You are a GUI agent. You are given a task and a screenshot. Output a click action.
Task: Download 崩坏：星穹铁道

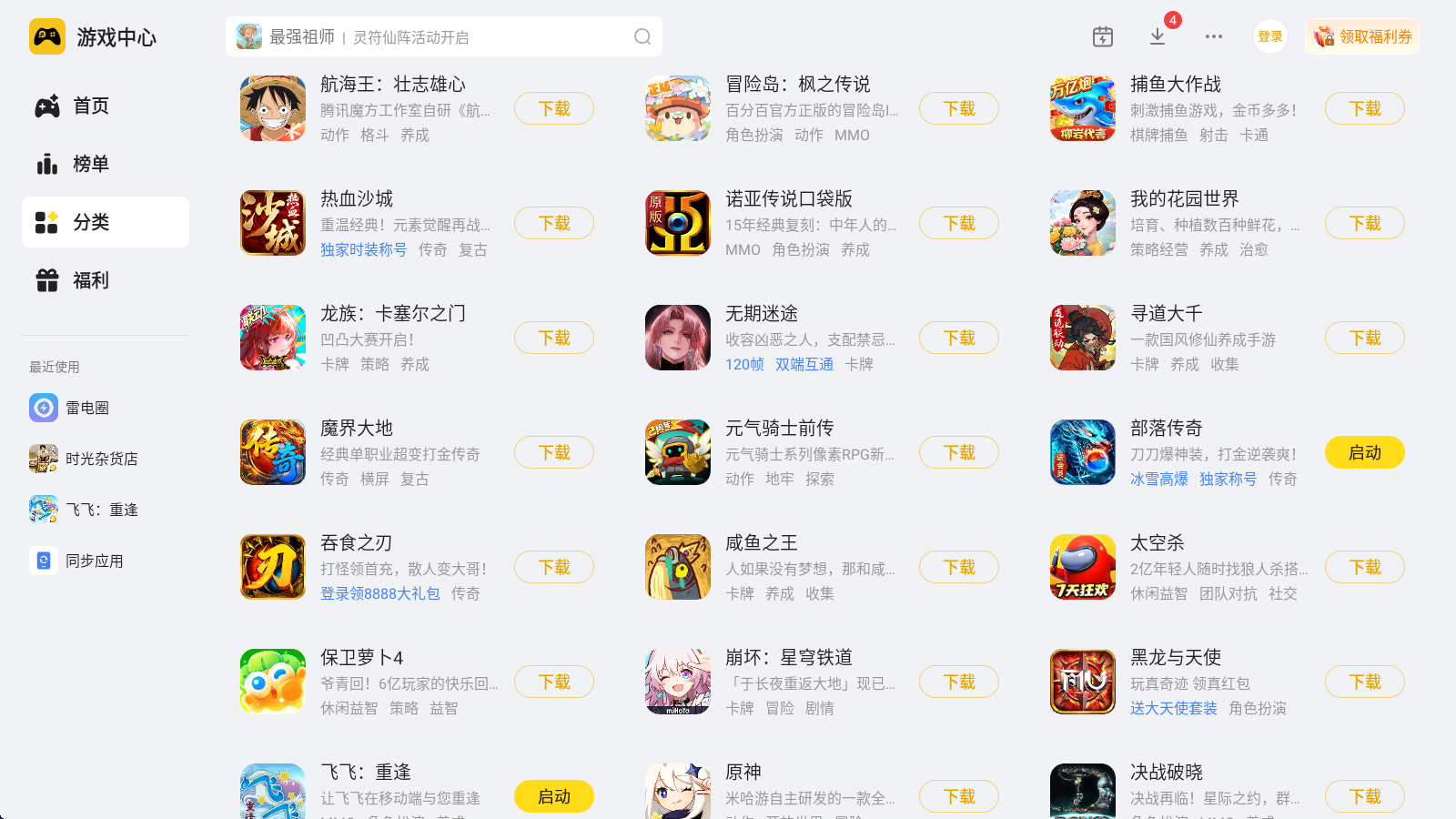coord(958,682)
